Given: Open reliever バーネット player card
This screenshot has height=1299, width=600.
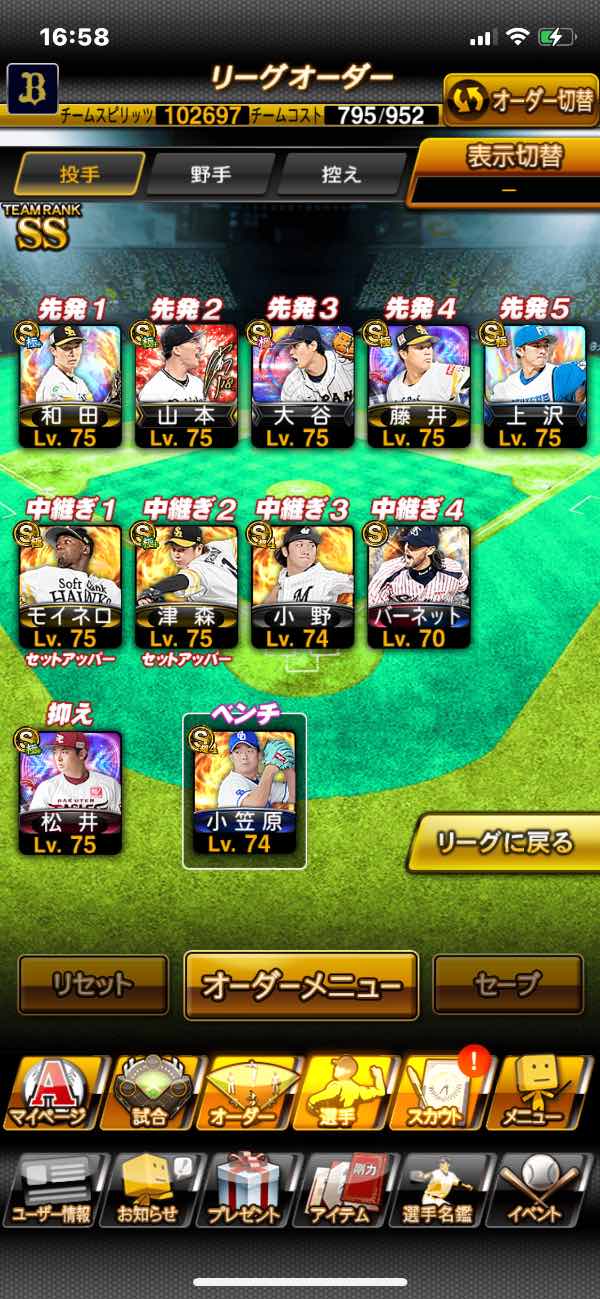Looking at the screenshot, I should coord(418,585).
